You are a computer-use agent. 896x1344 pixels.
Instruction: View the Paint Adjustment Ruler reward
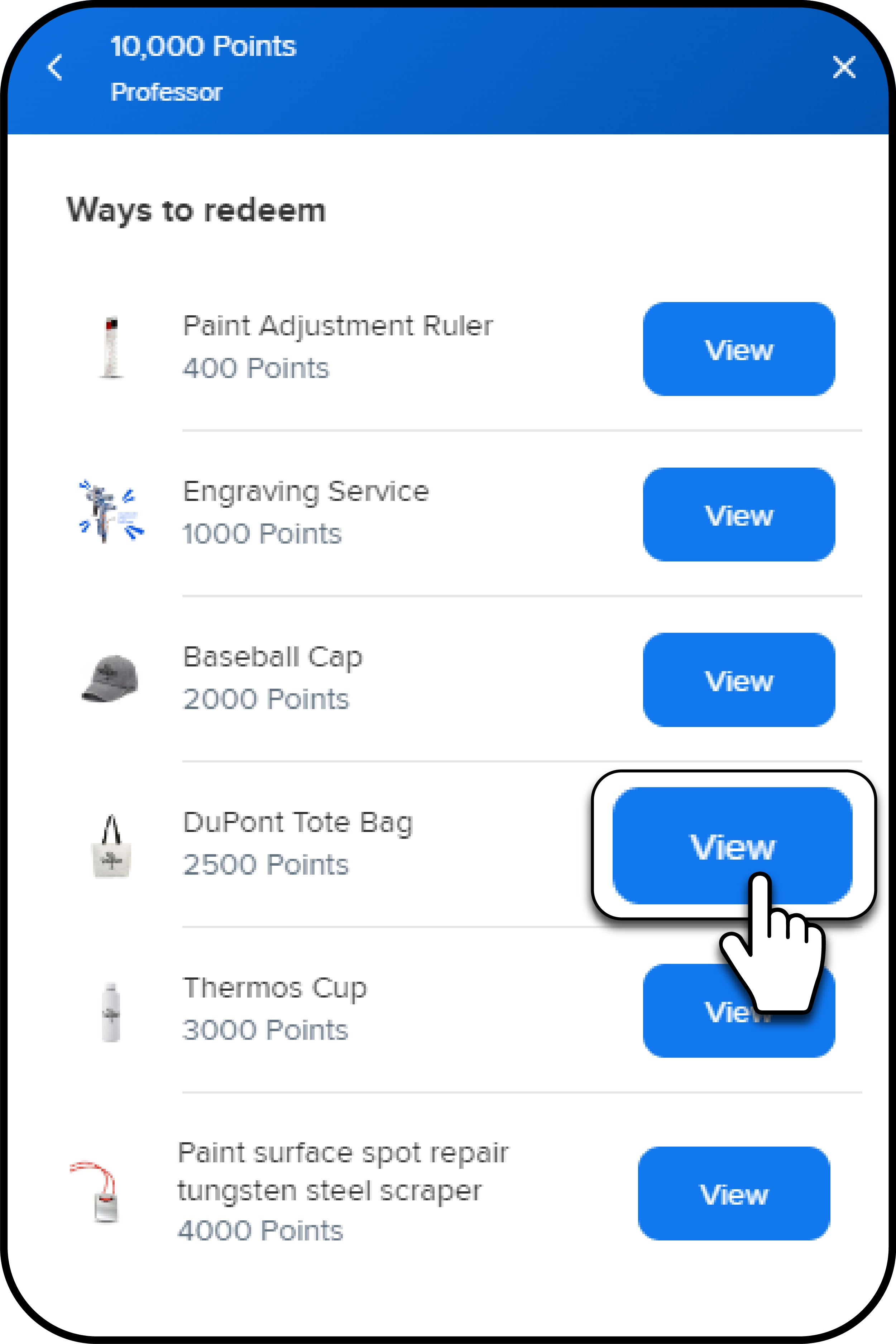738,349
